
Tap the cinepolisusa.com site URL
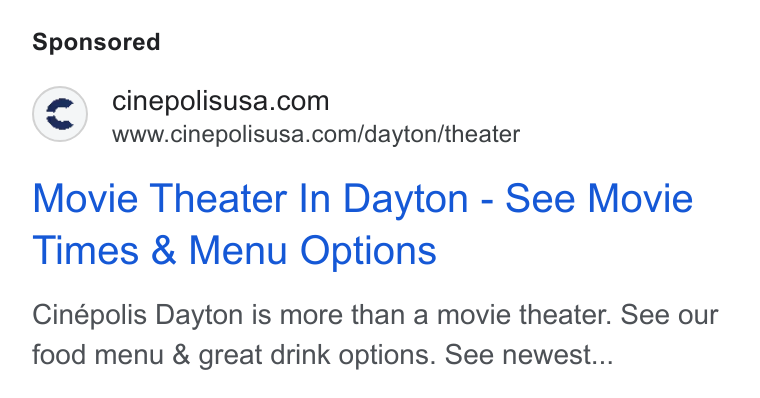point(316,134)
